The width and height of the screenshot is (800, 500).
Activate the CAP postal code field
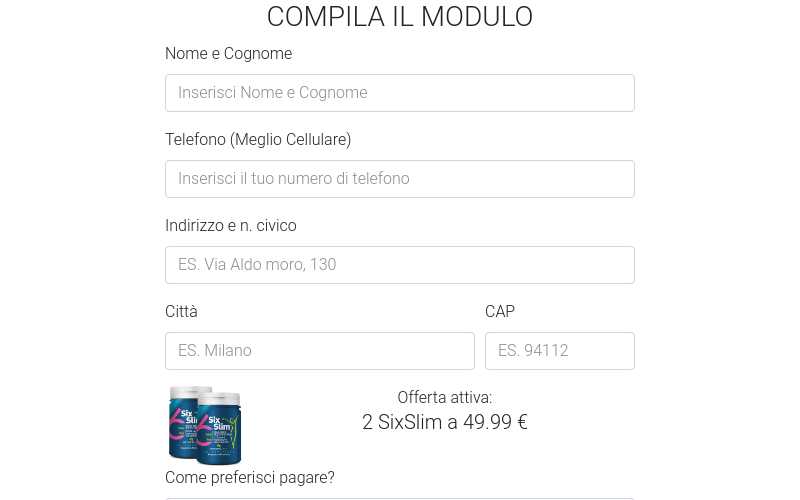tap(559, 351)
